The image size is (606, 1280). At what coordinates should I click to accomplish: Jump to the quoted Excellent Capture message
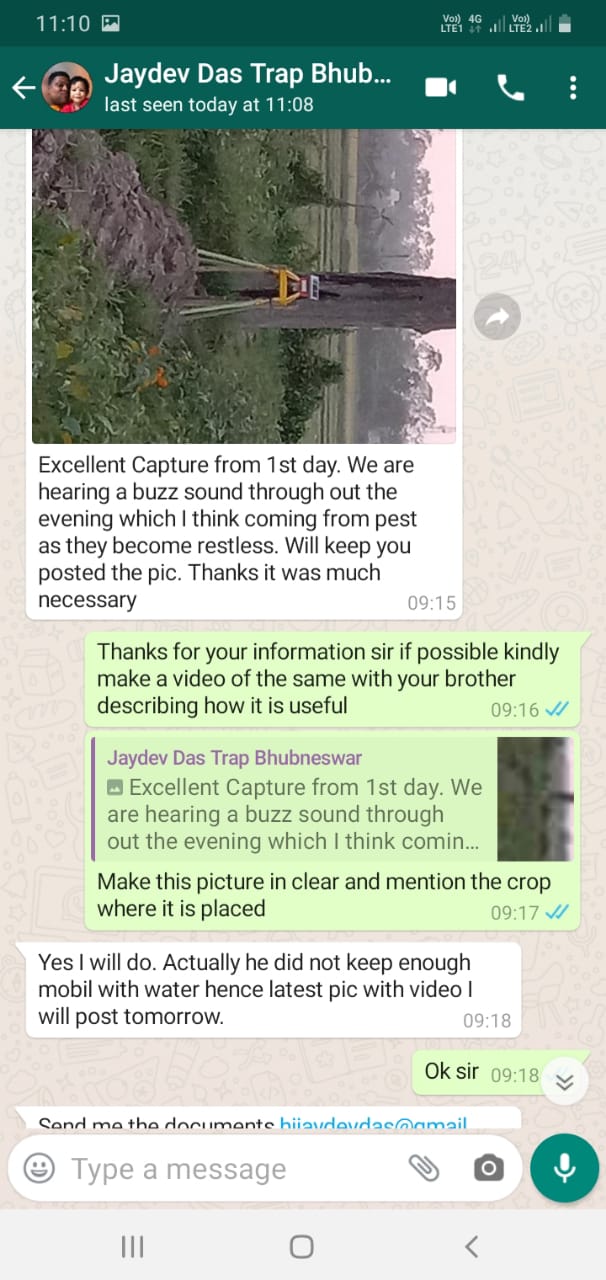[x=331, y=799]
